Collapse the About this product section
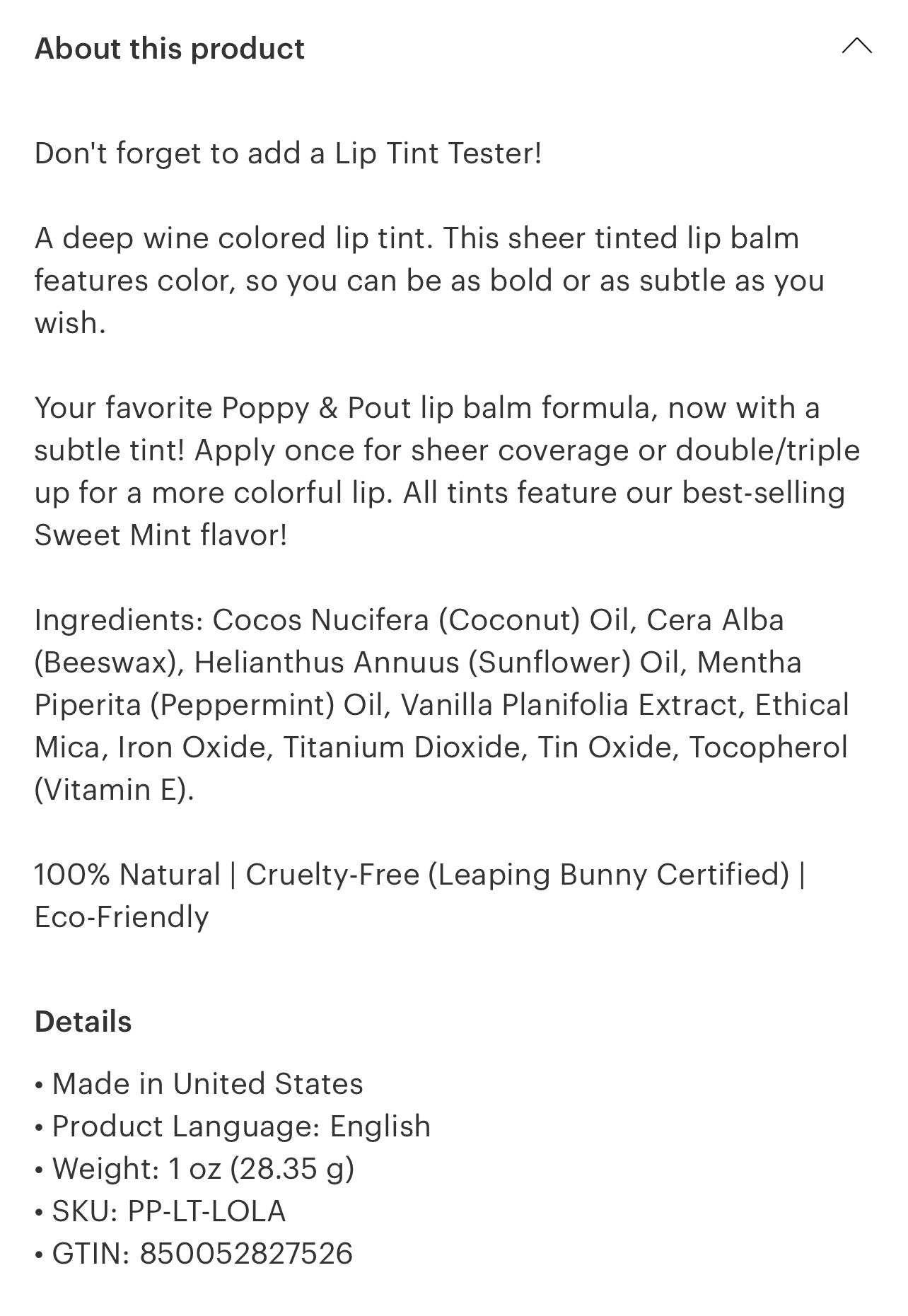 pyautogui.click(x=856, y=46)
